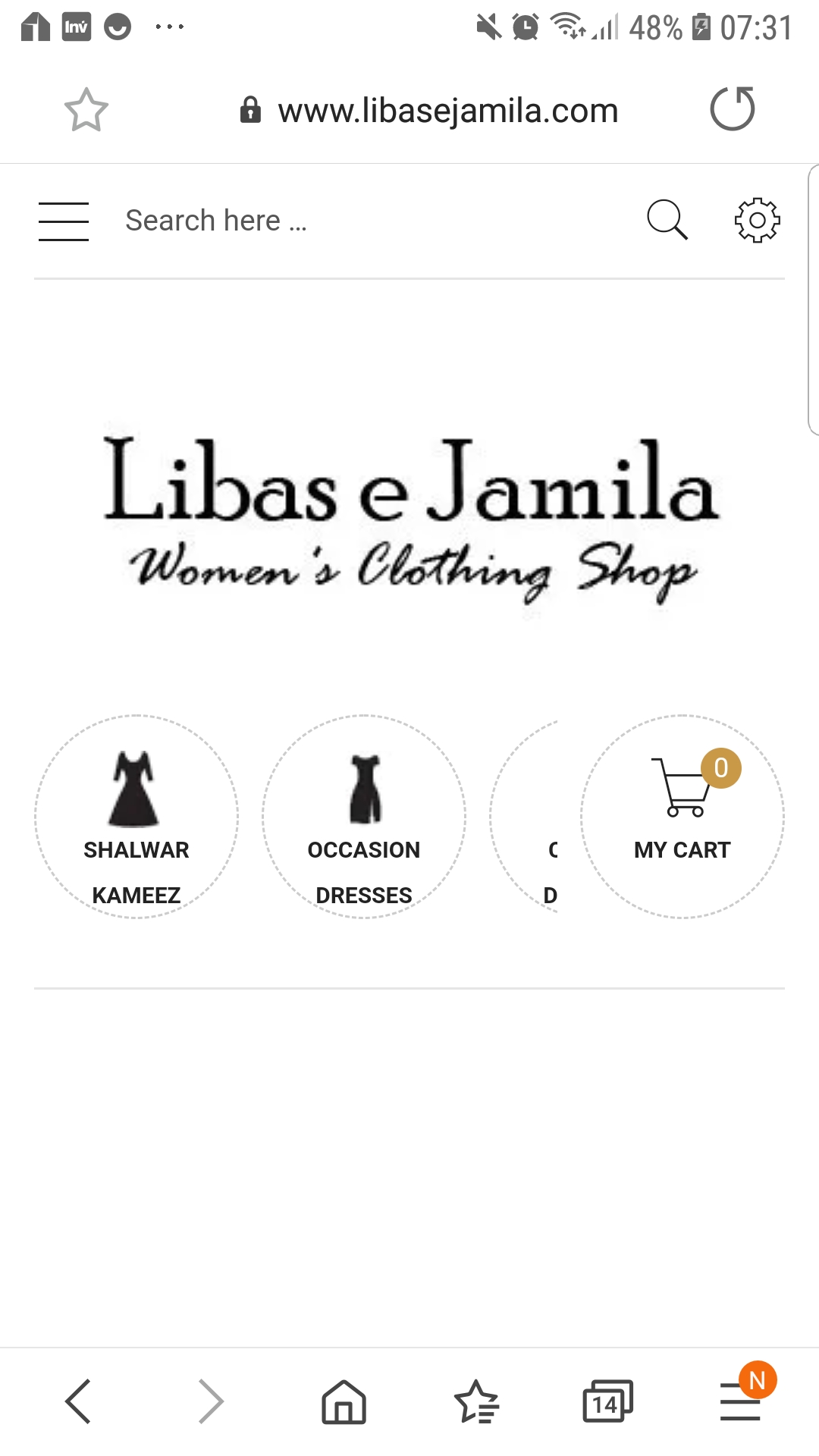
Task: Open the bookmarks list
Action: (x=476, y=1401)
